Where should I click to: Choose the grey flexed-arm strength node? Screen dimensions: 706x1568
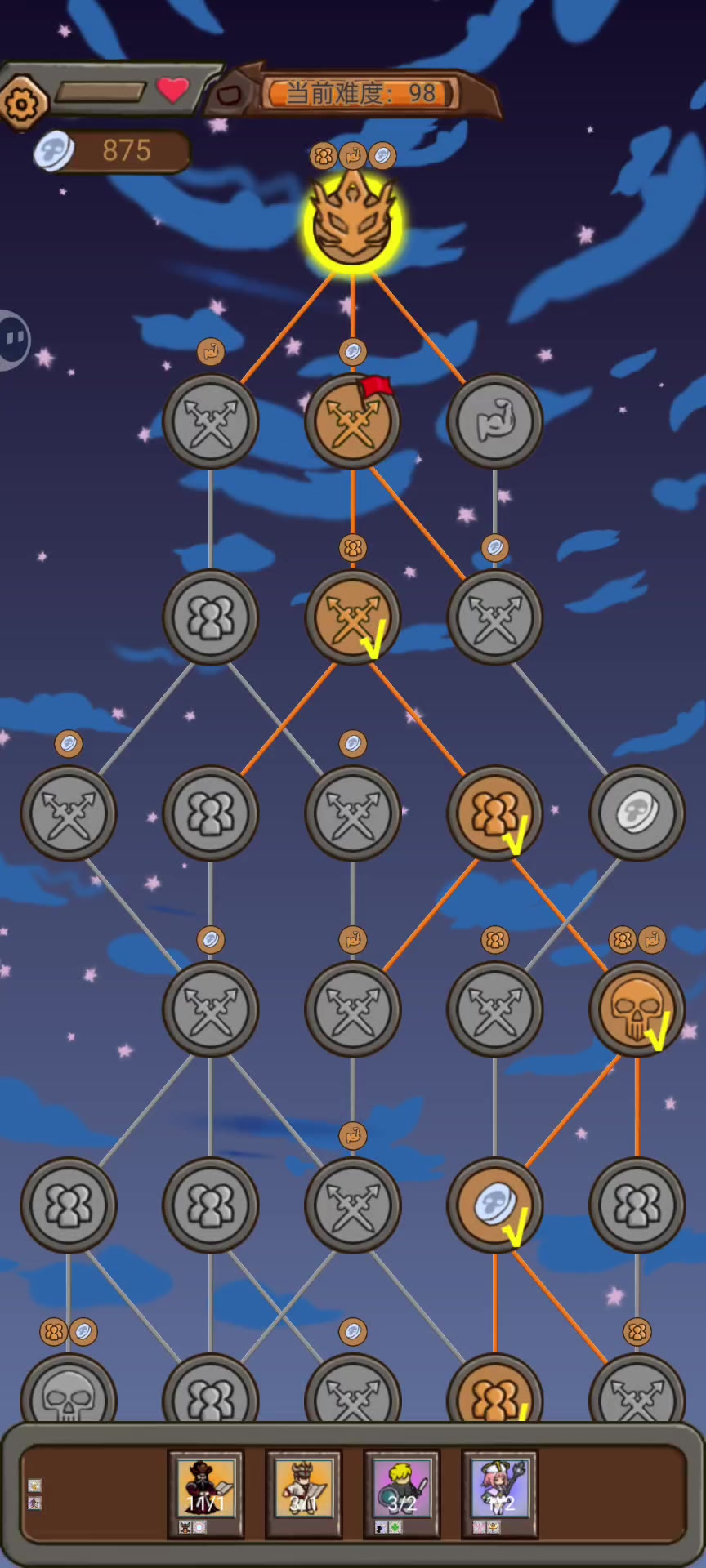(494, 421)
